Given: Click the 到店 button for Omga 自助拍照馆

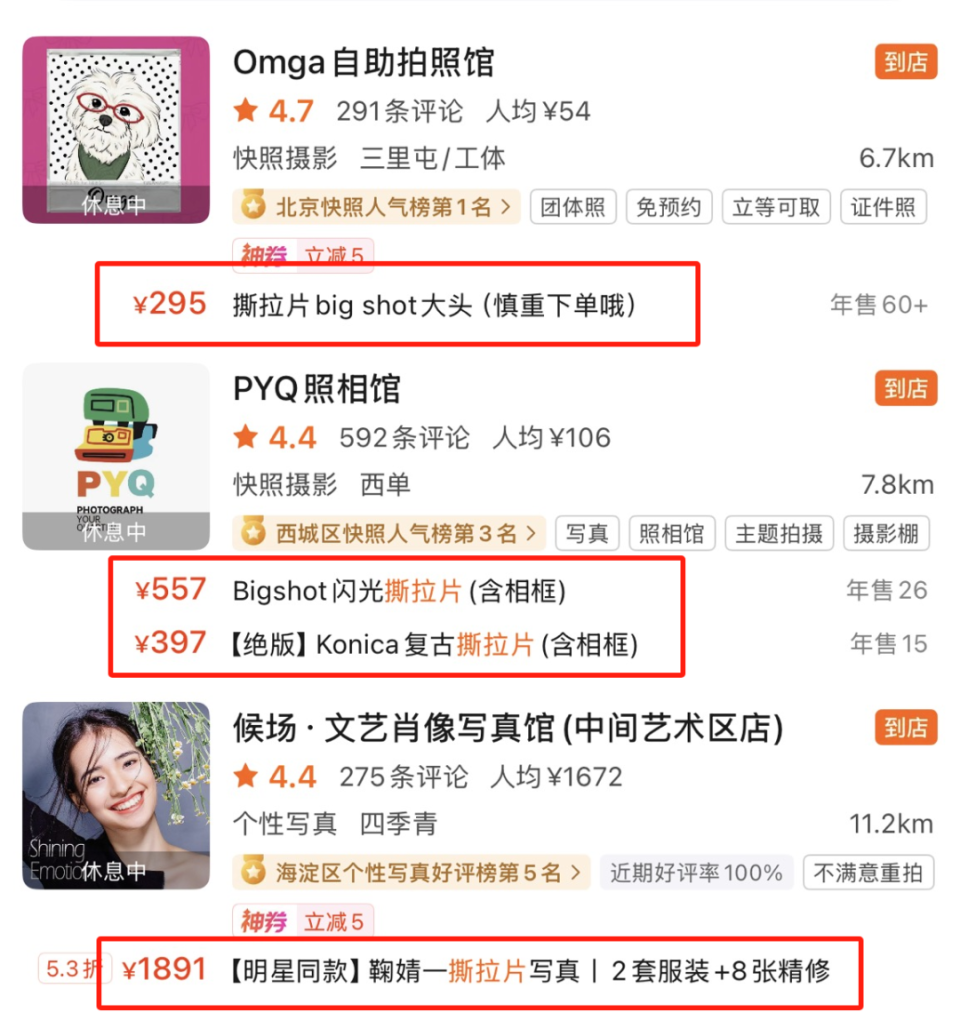Looking at the screenshot, I should pos(905,62).
